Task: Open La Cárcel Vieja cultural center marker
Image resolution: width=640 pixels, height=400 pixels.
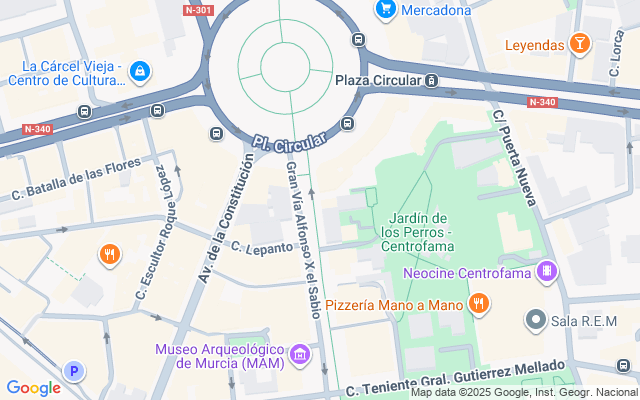Action: point(141,72)
